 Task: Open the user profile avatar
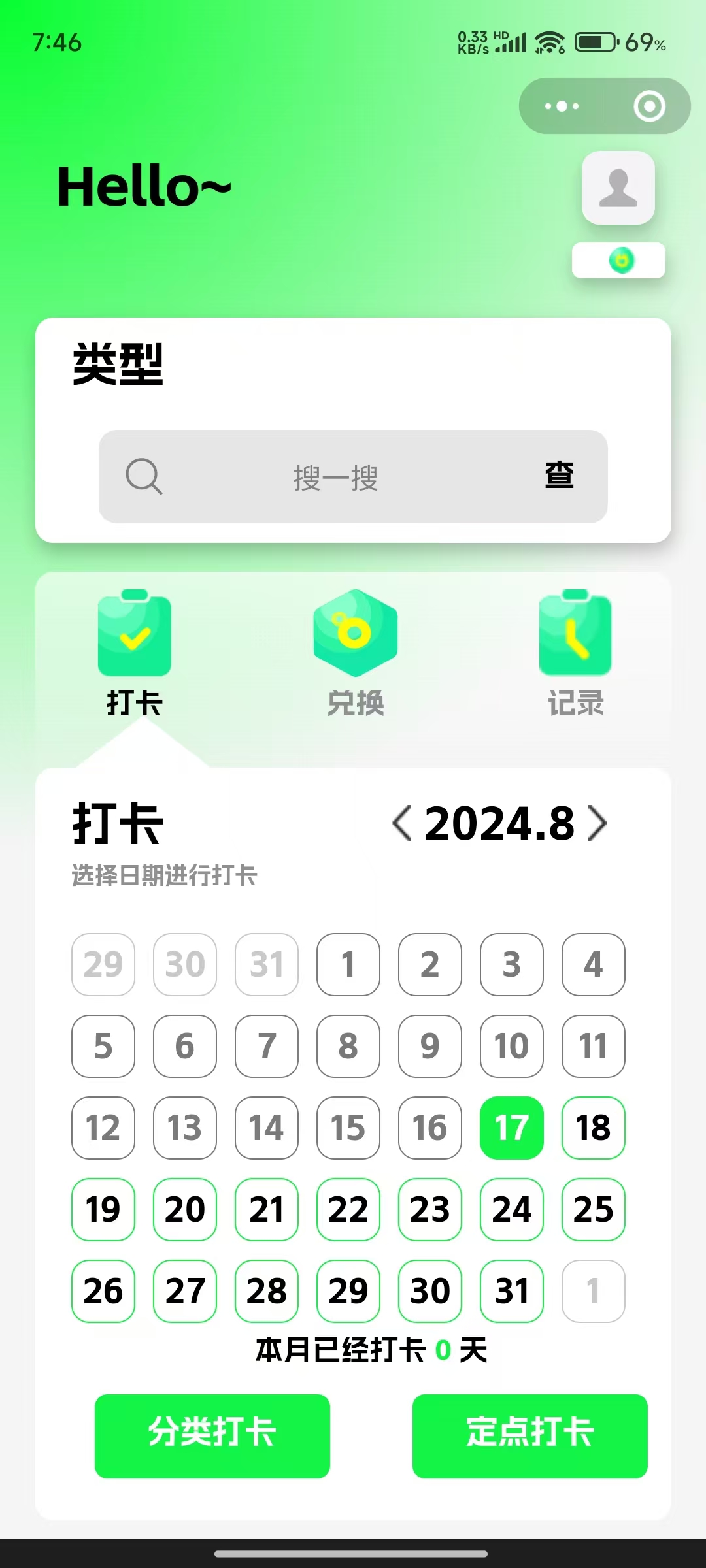point(618,188)
